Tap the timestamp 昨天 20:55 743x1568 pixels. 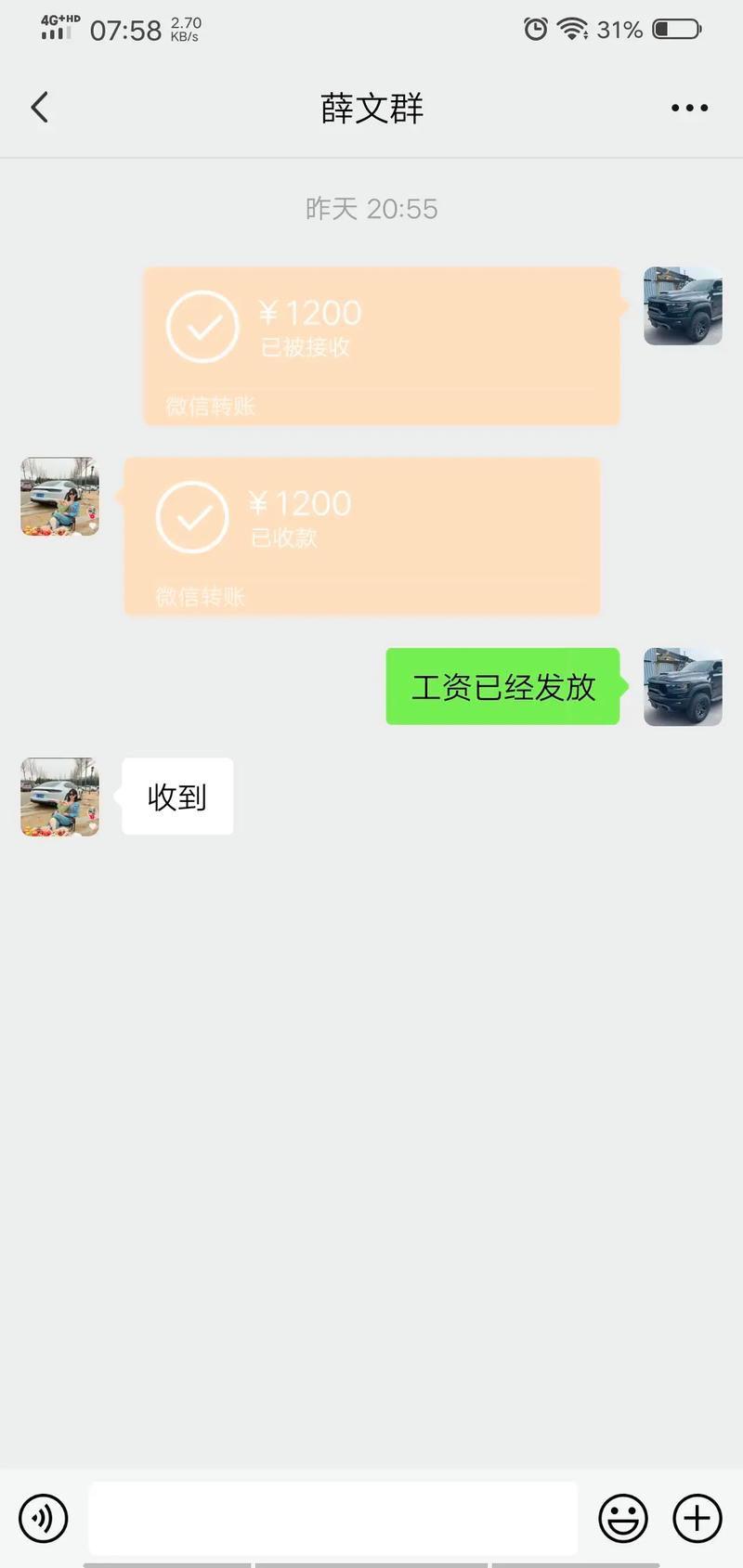tap(372, 209)
